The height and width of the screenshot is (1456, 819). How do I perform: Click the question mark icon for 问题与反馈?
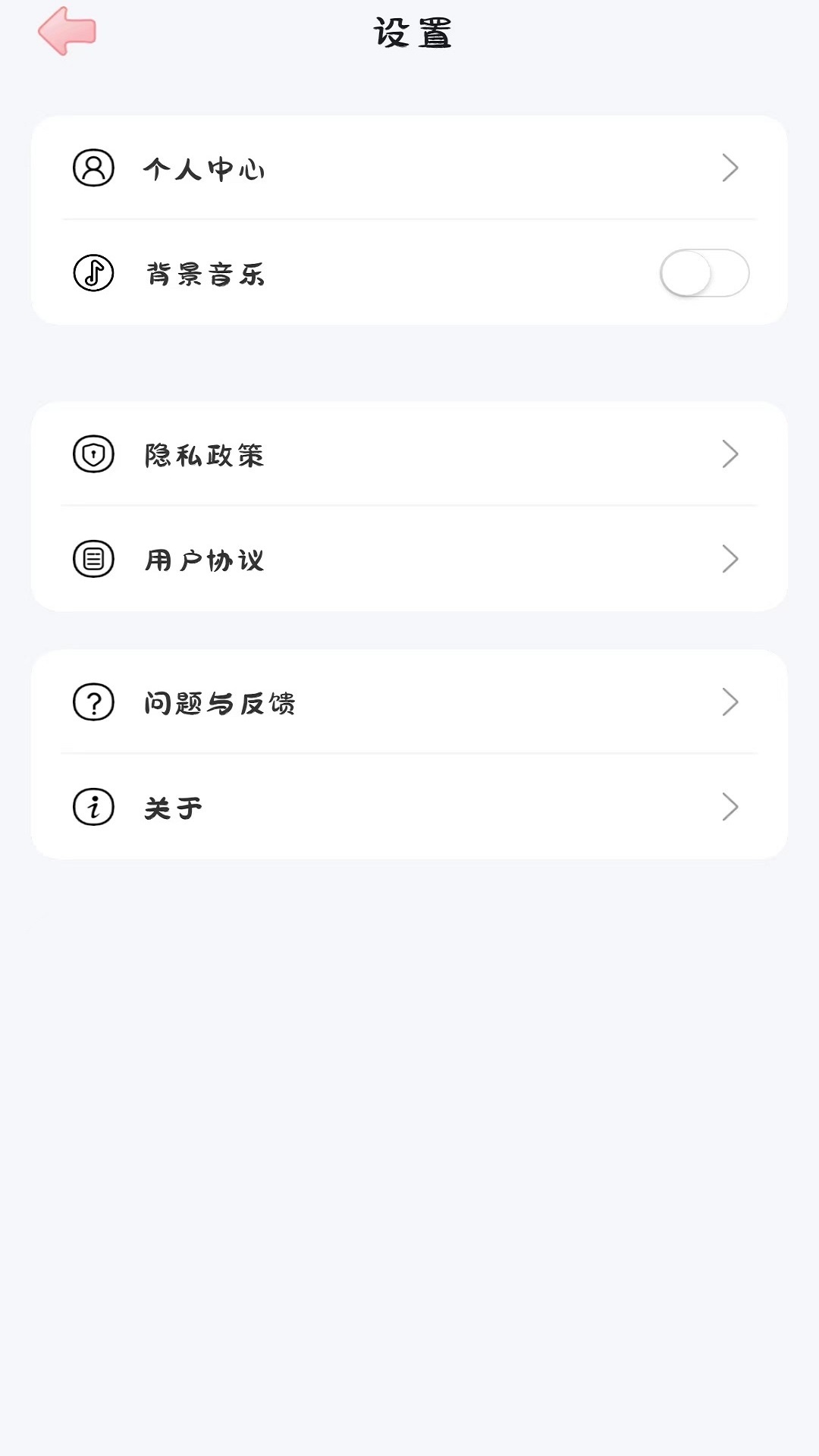click(93, 702)
